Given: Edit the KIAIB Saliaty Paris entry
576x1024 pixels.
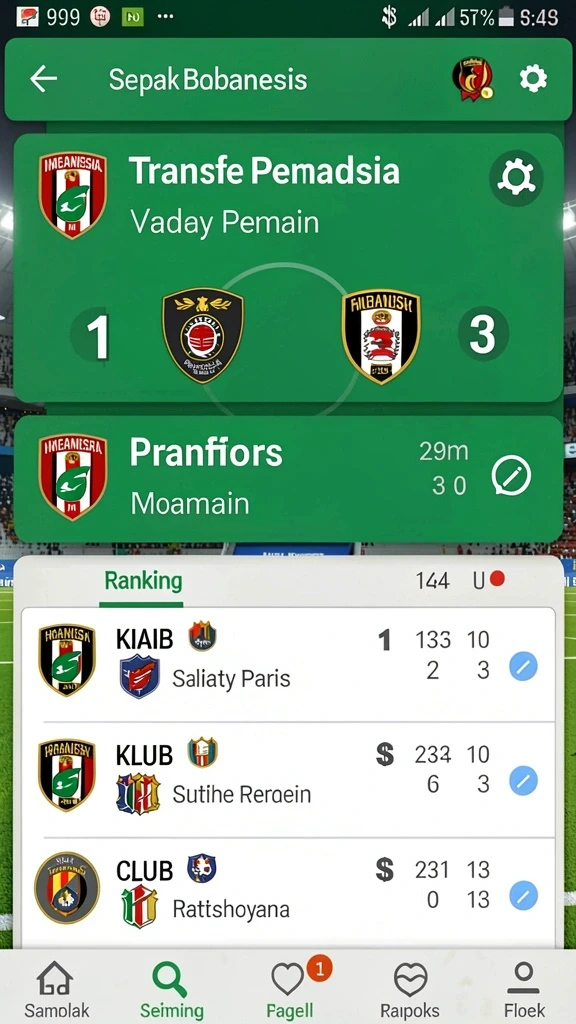Looking at the screenshot, I should click(523, 667).
